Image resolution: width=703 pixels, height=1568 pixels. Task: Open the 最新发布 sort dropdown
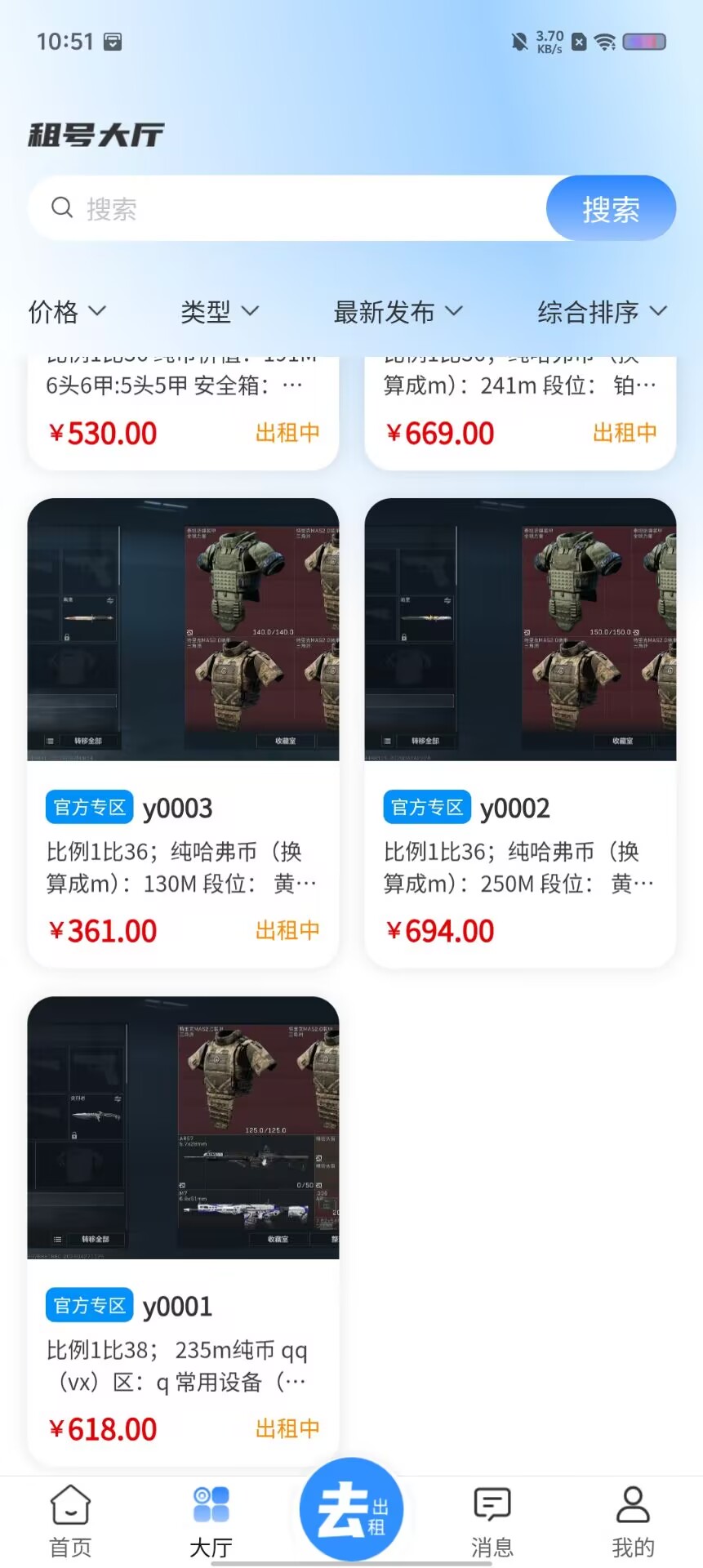[x=398, y=311]
